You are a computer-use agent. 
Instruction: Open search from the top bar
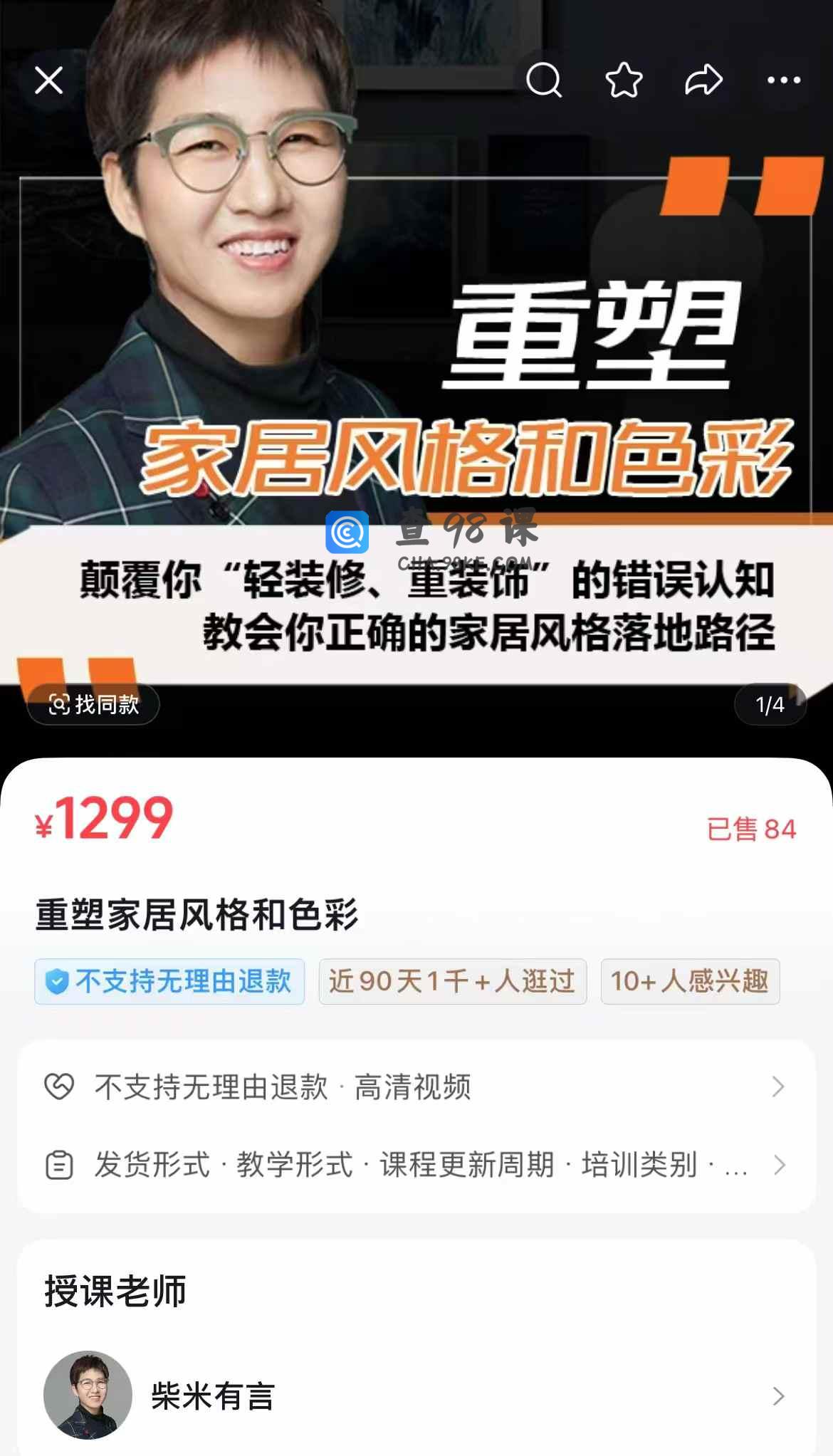[544, 80]
